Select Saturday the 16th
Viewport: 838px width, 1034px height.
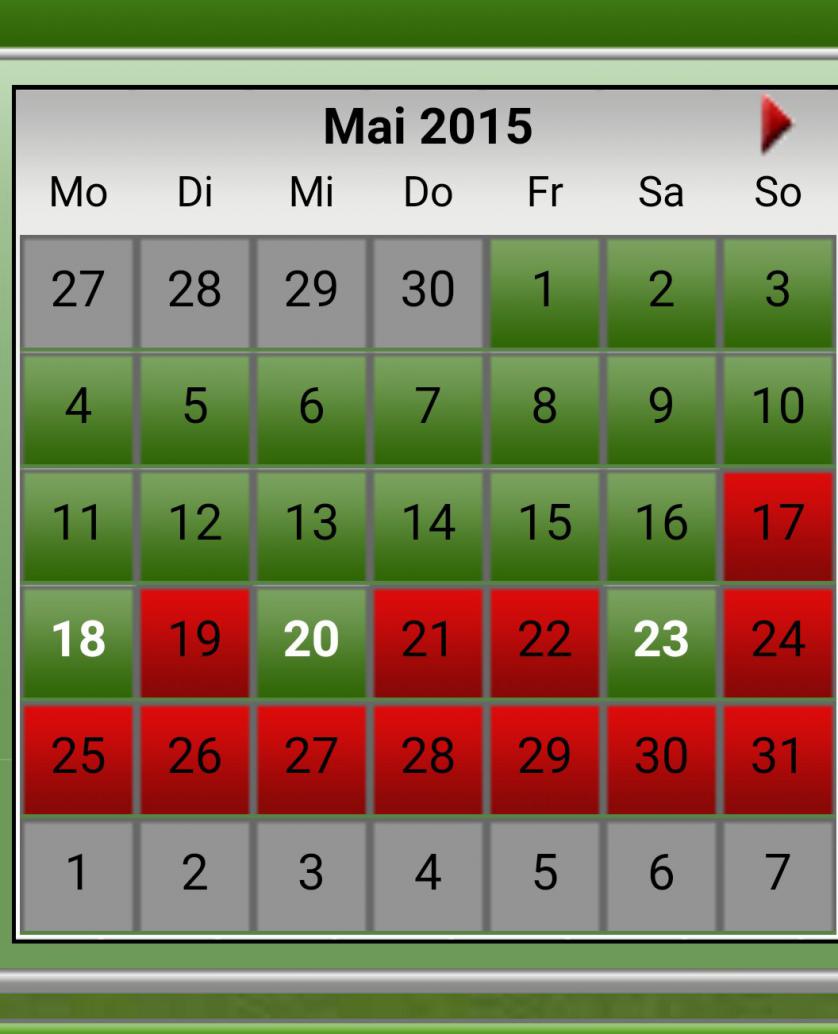click(x=661, y=525)
